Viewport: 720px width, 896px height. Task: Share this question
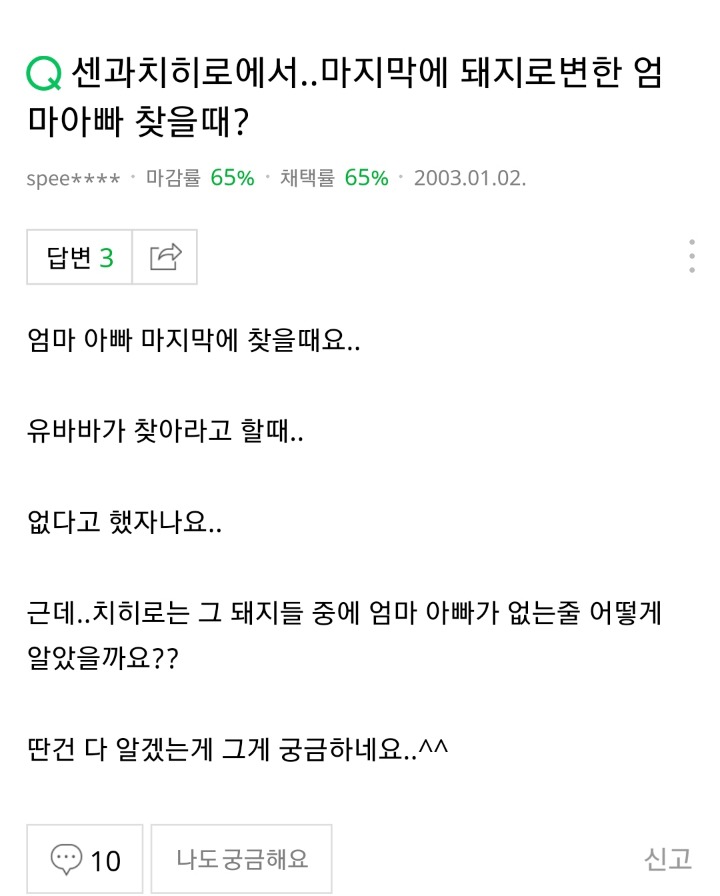165,258
